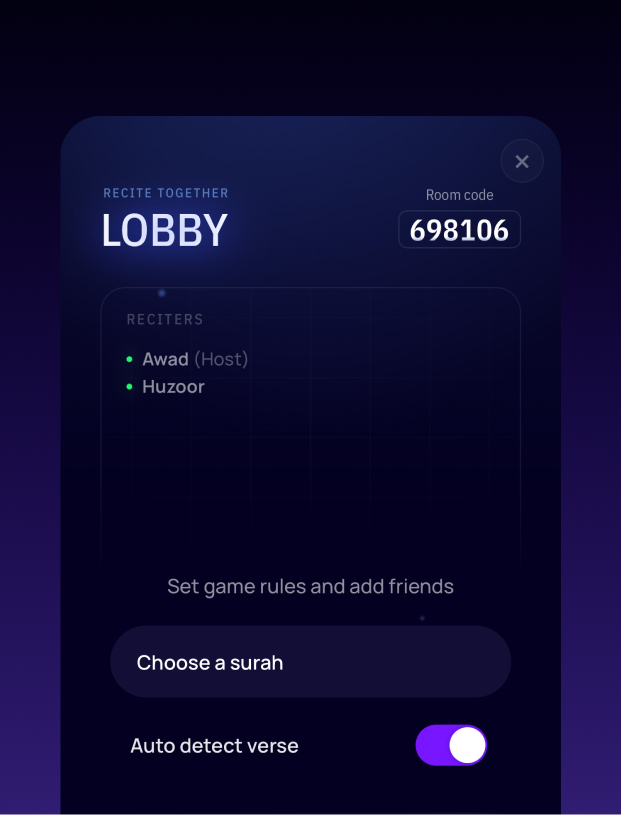Close the lobby dialog

tap(522, 161)
